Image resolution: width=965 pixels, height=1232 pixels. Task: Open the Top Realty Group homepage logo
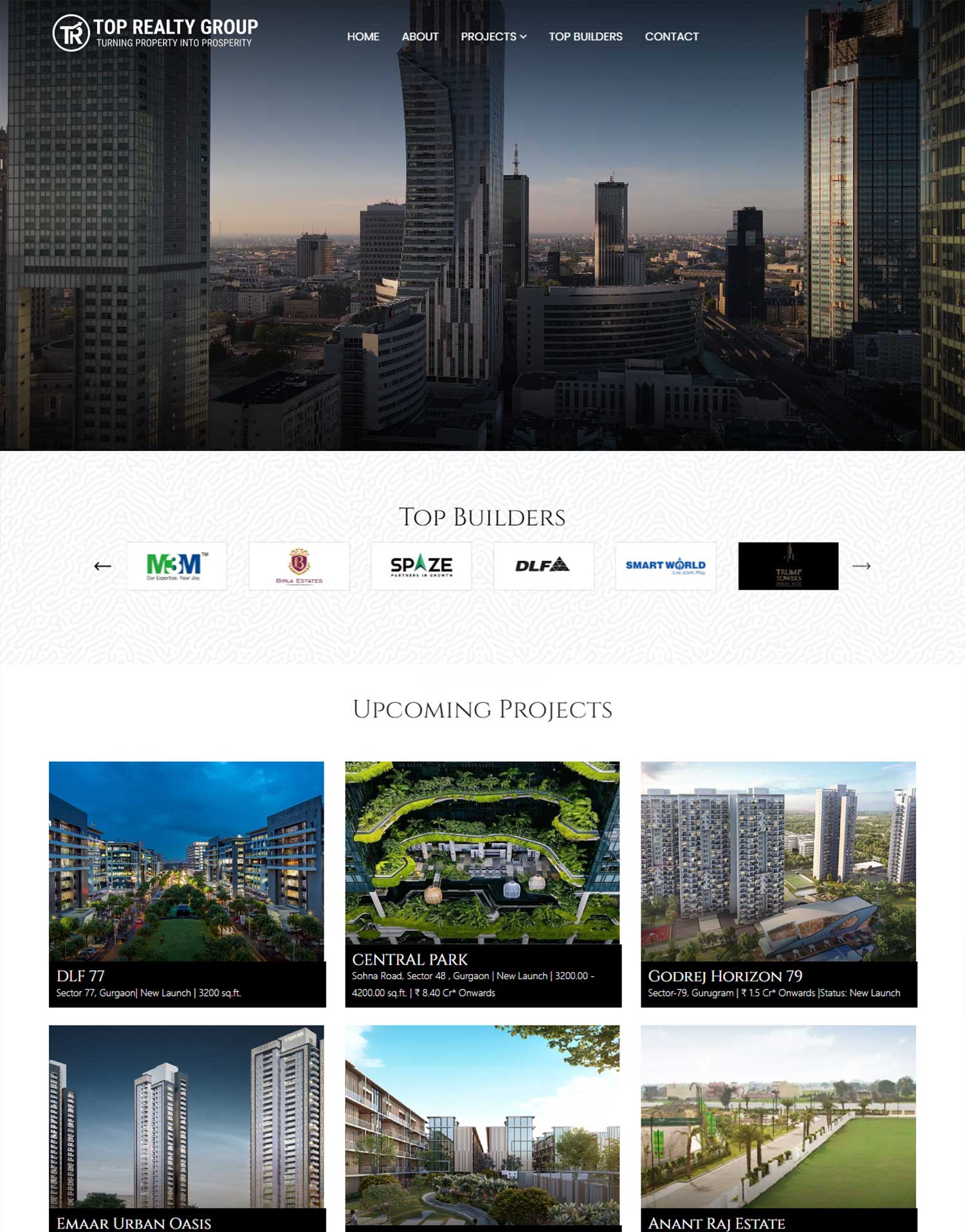tap(155, 33)
